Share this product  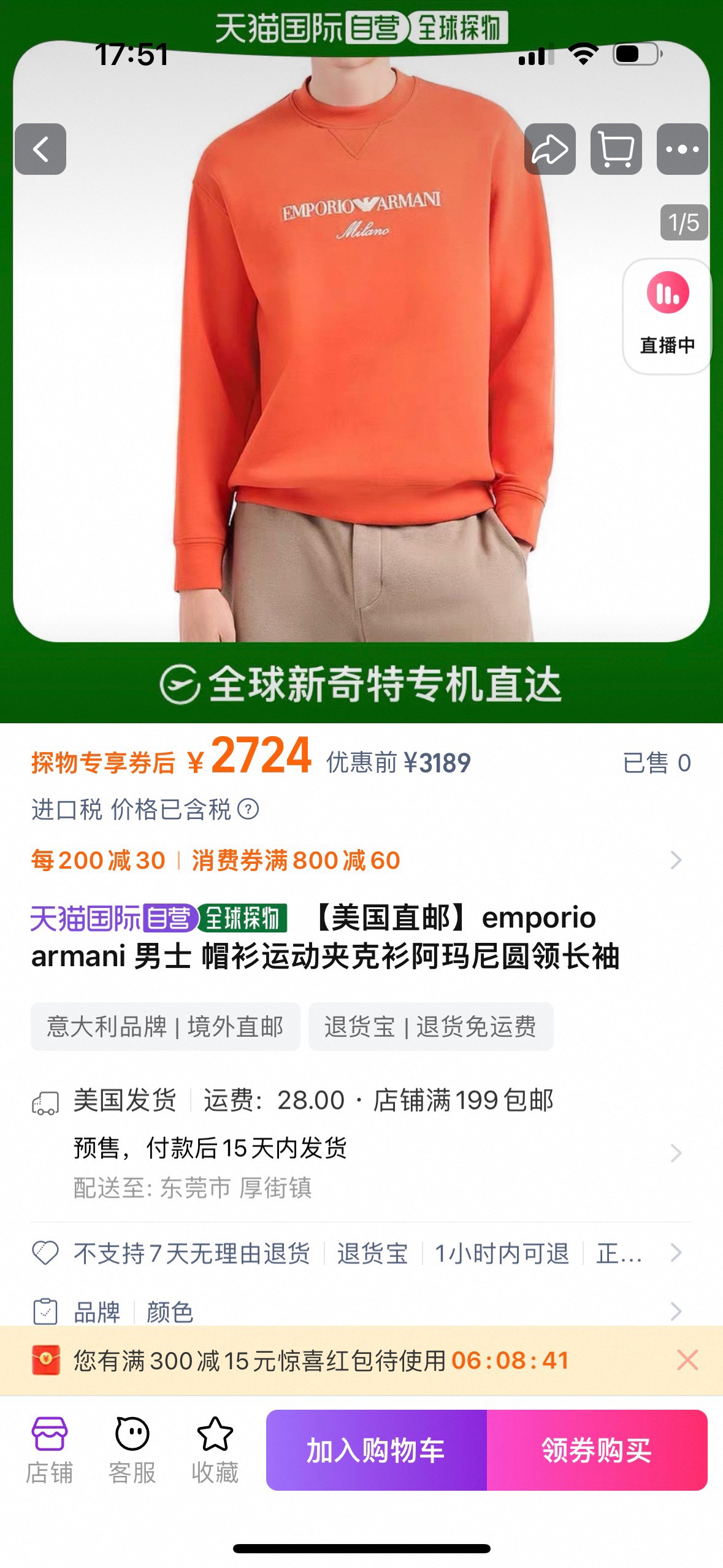point(549,149)
